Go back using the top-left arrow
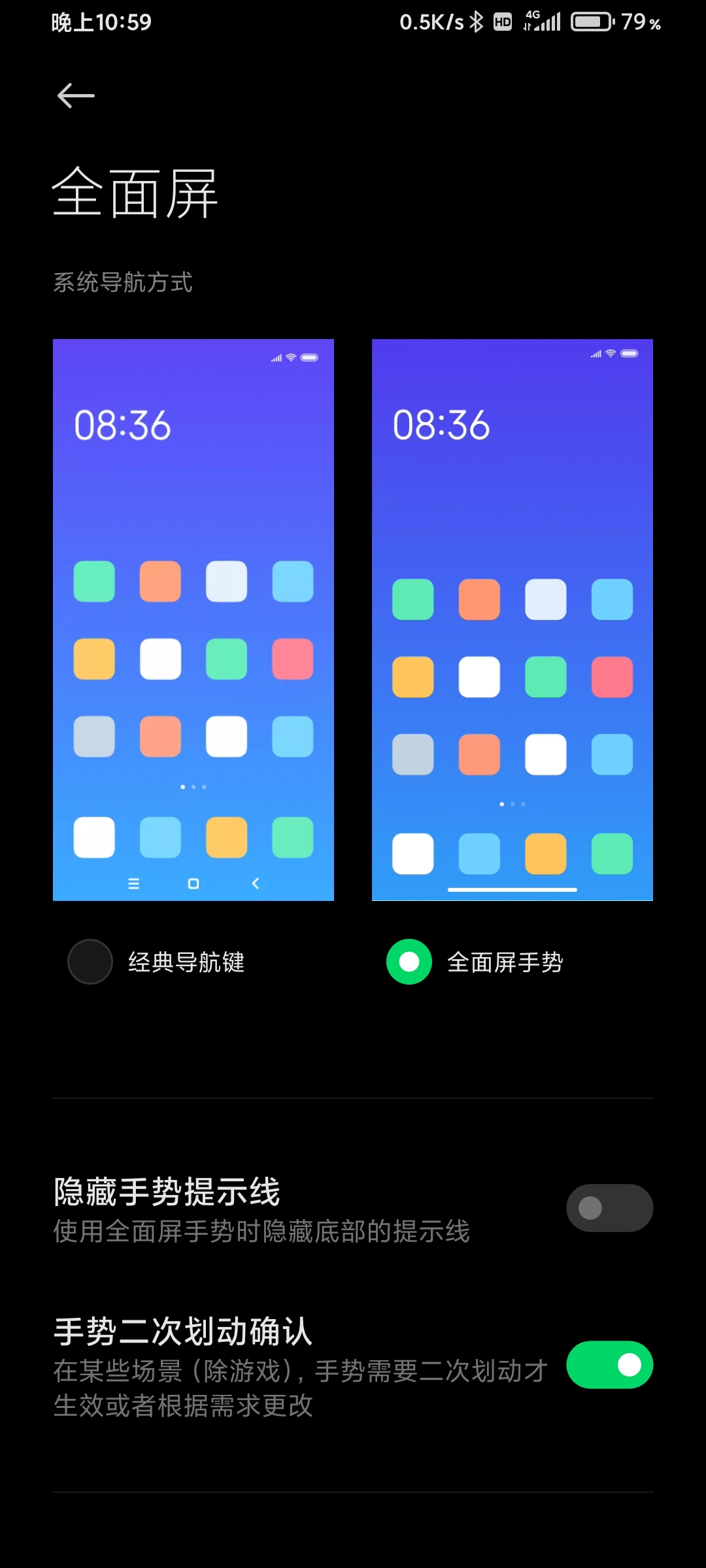This screenshot has width=706, height=1568. tap(76, 96)
